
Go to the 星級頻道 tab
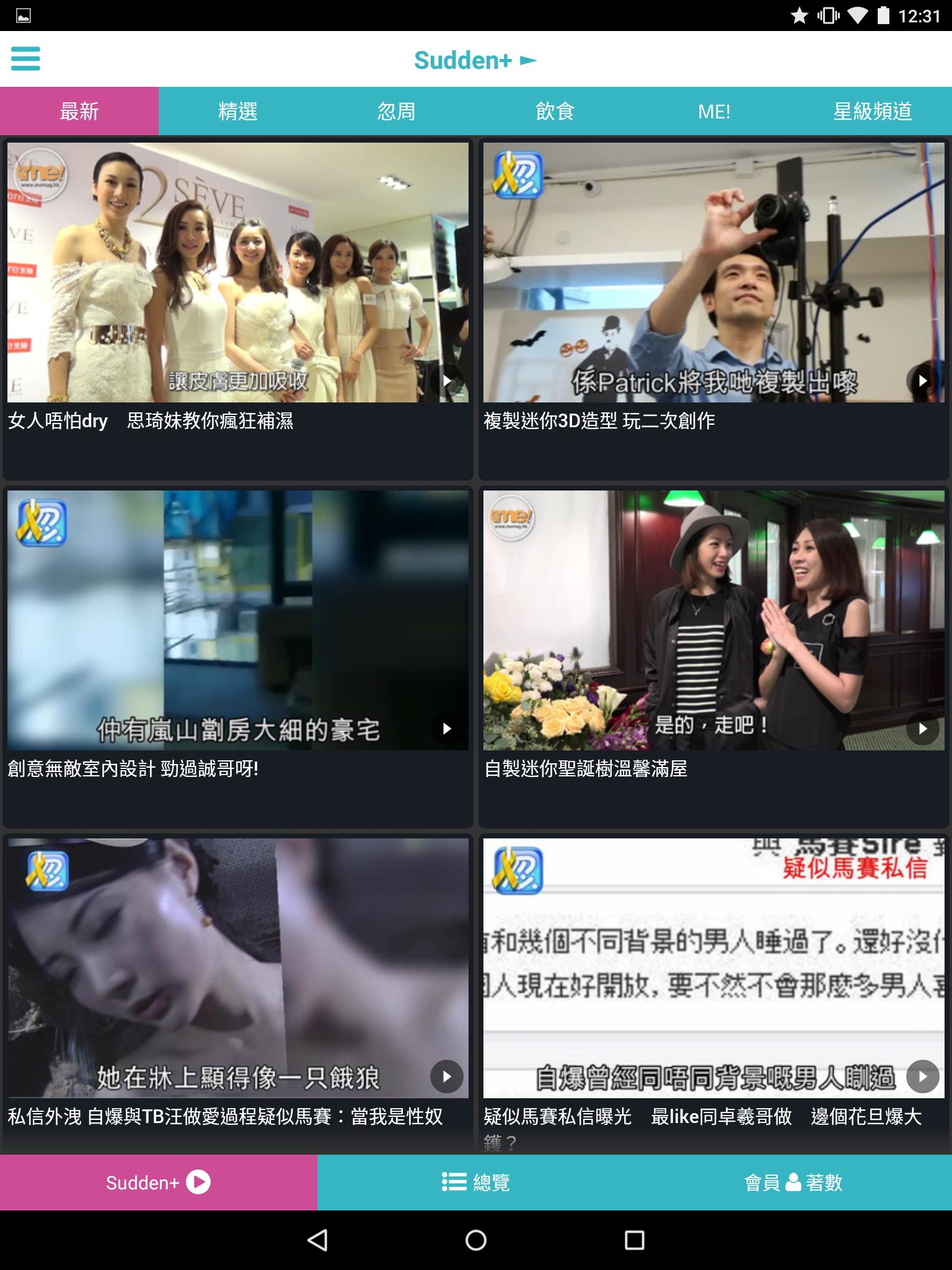coord(873,112)
